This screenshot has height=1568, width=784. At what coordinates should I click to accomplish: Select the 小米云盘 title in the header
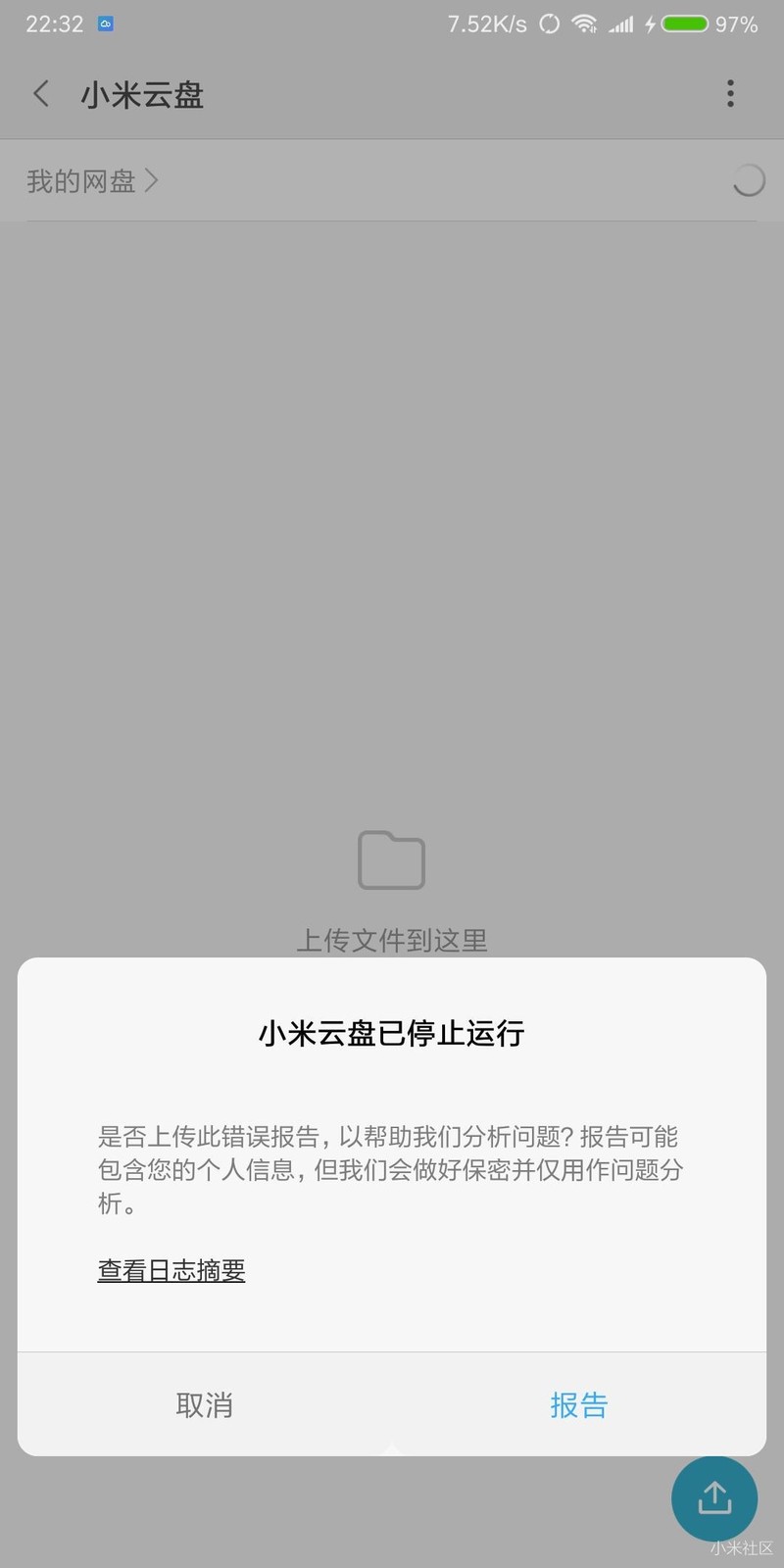point(141,93)
